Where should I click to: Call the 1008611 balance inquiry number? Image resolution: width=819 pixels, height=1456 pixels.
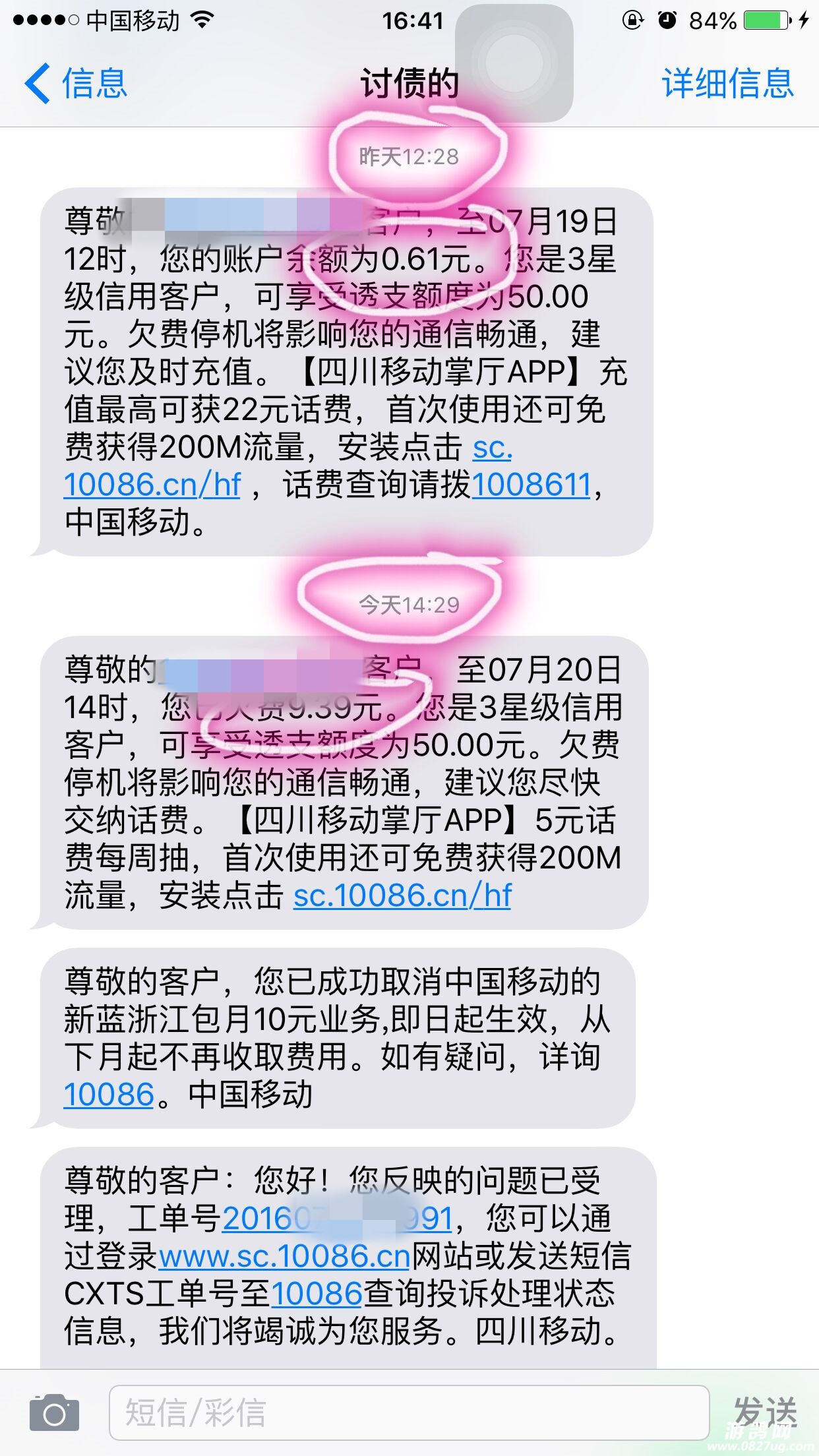pos(531,485)
